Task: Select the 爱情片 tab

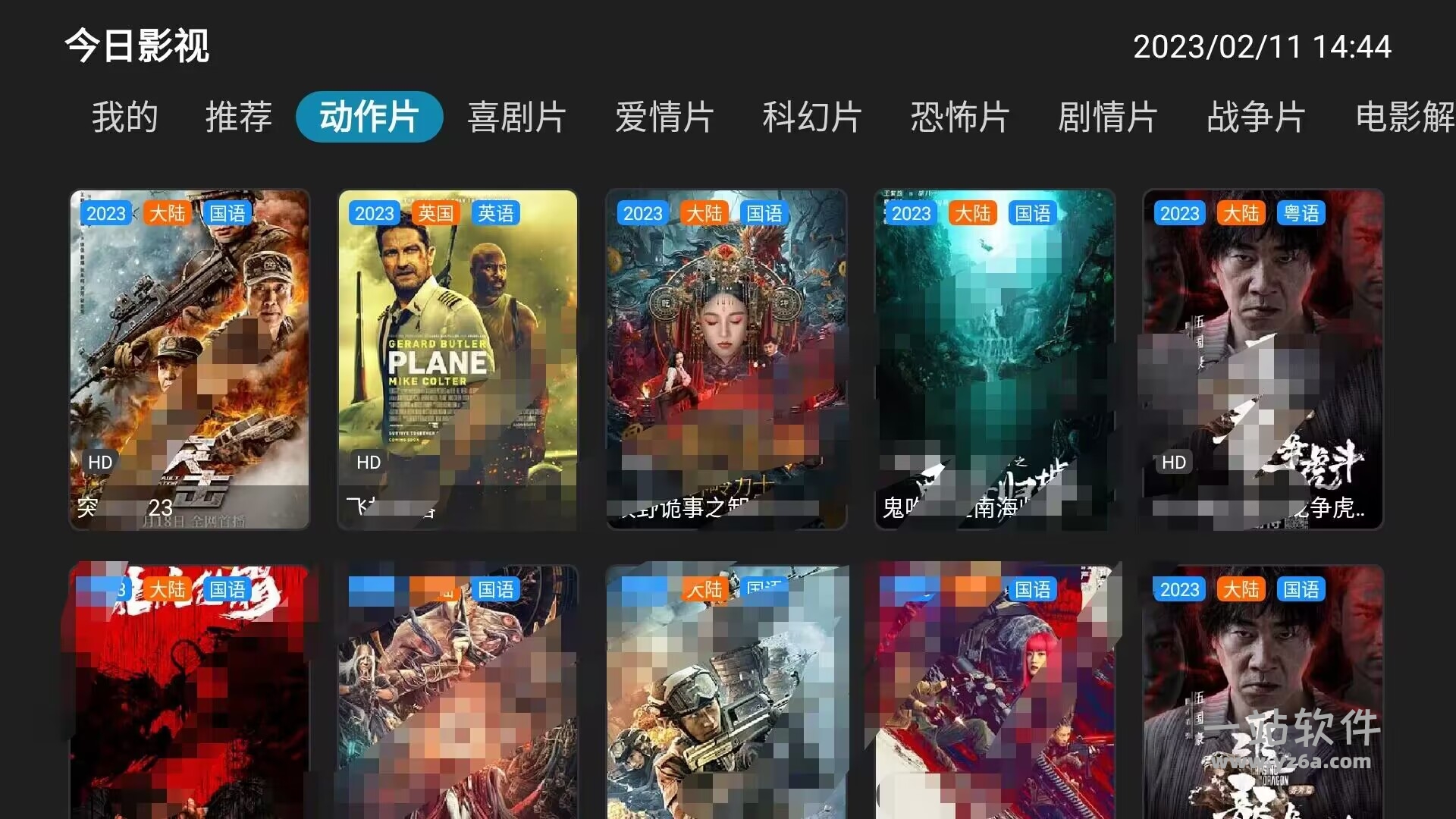Action: (664, 118)
